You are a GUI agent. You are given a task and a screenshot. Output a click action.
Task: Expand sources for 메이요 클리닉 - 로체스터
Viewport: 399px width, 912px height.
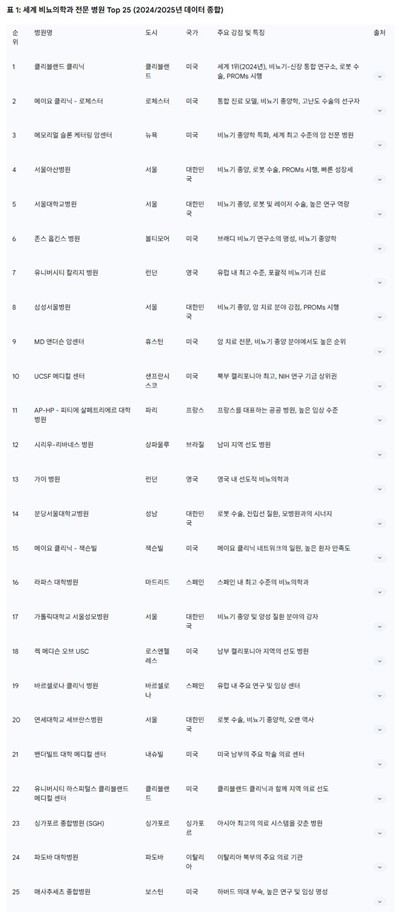(x=380, y=111)
